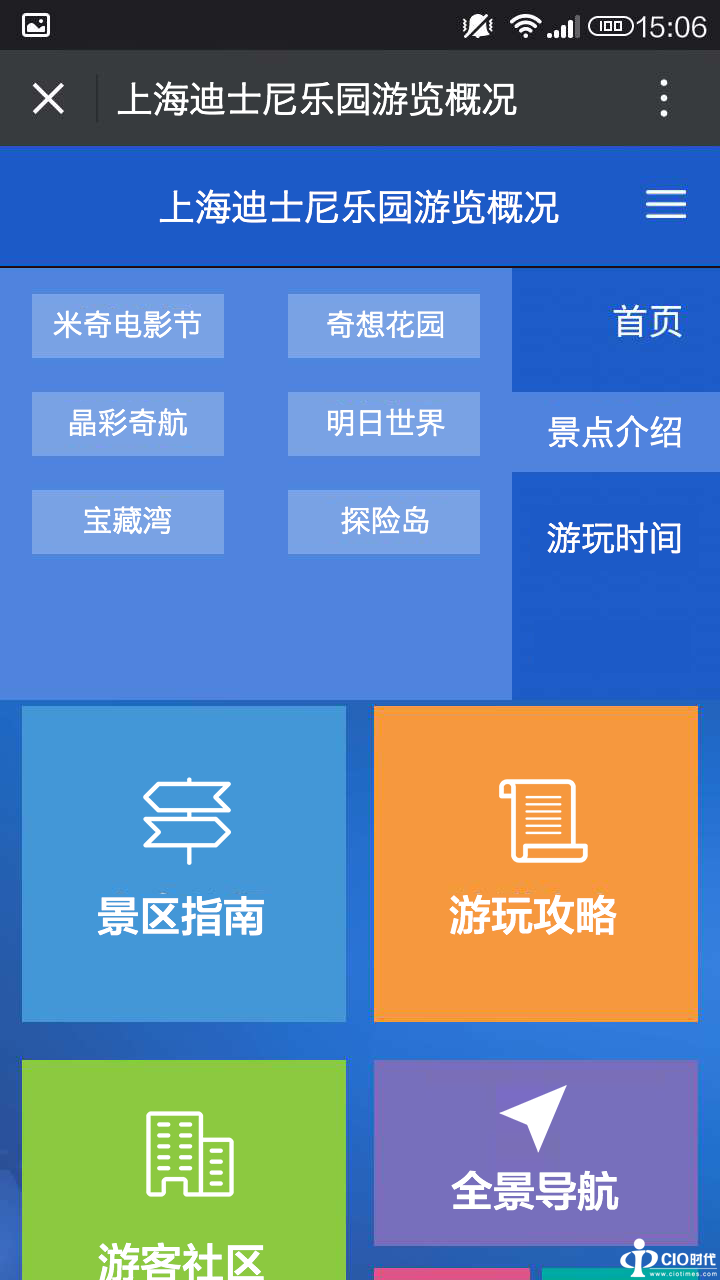Open the 游客社区 tile

[184, 1170]
